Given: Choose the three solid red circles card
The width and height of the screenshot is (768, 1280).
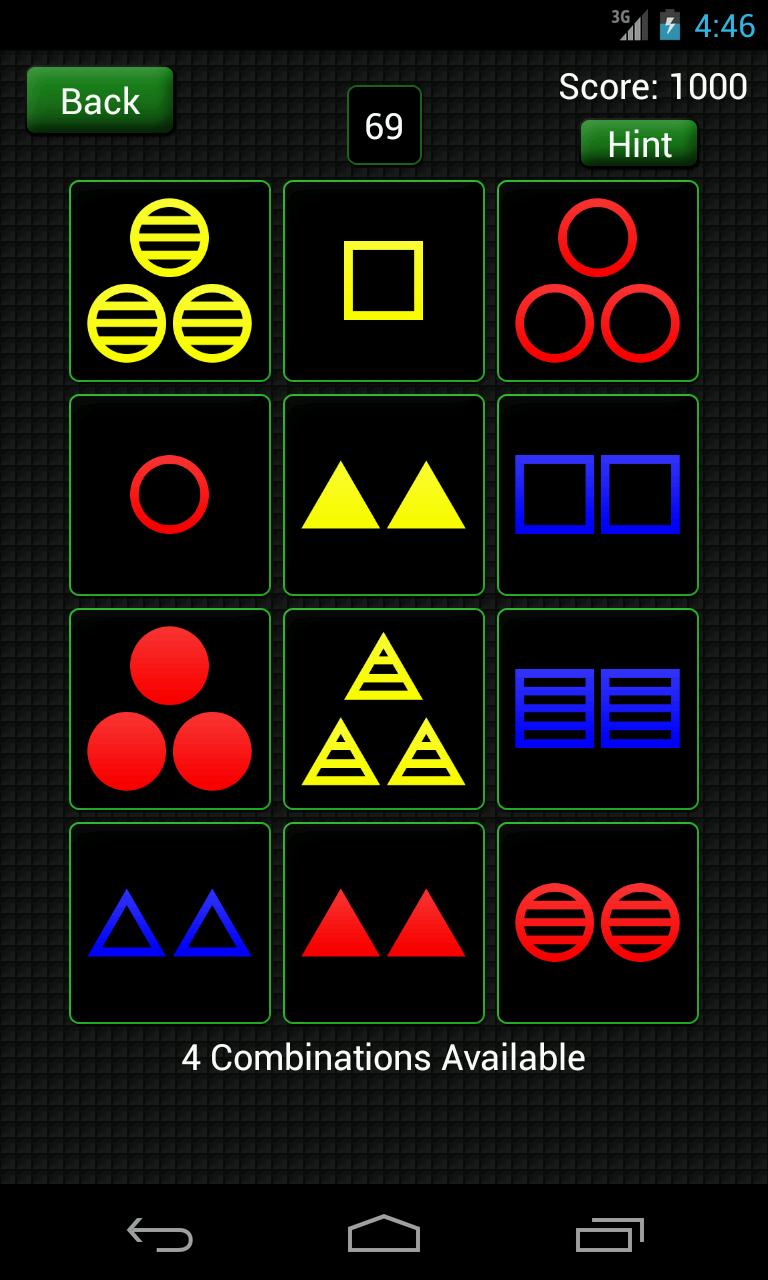Looking at the screenshot, I should pyautogui.click(x=170, y=709).
